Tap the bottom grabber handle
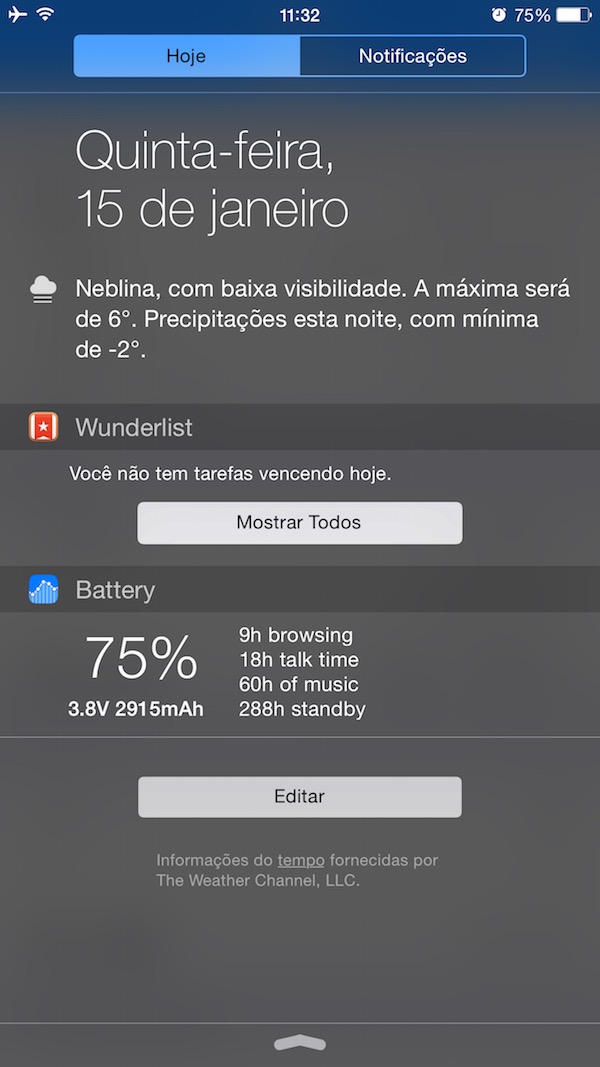Image resolution: width=600 pixels, height=1067 pixels. coord(300,1043)
